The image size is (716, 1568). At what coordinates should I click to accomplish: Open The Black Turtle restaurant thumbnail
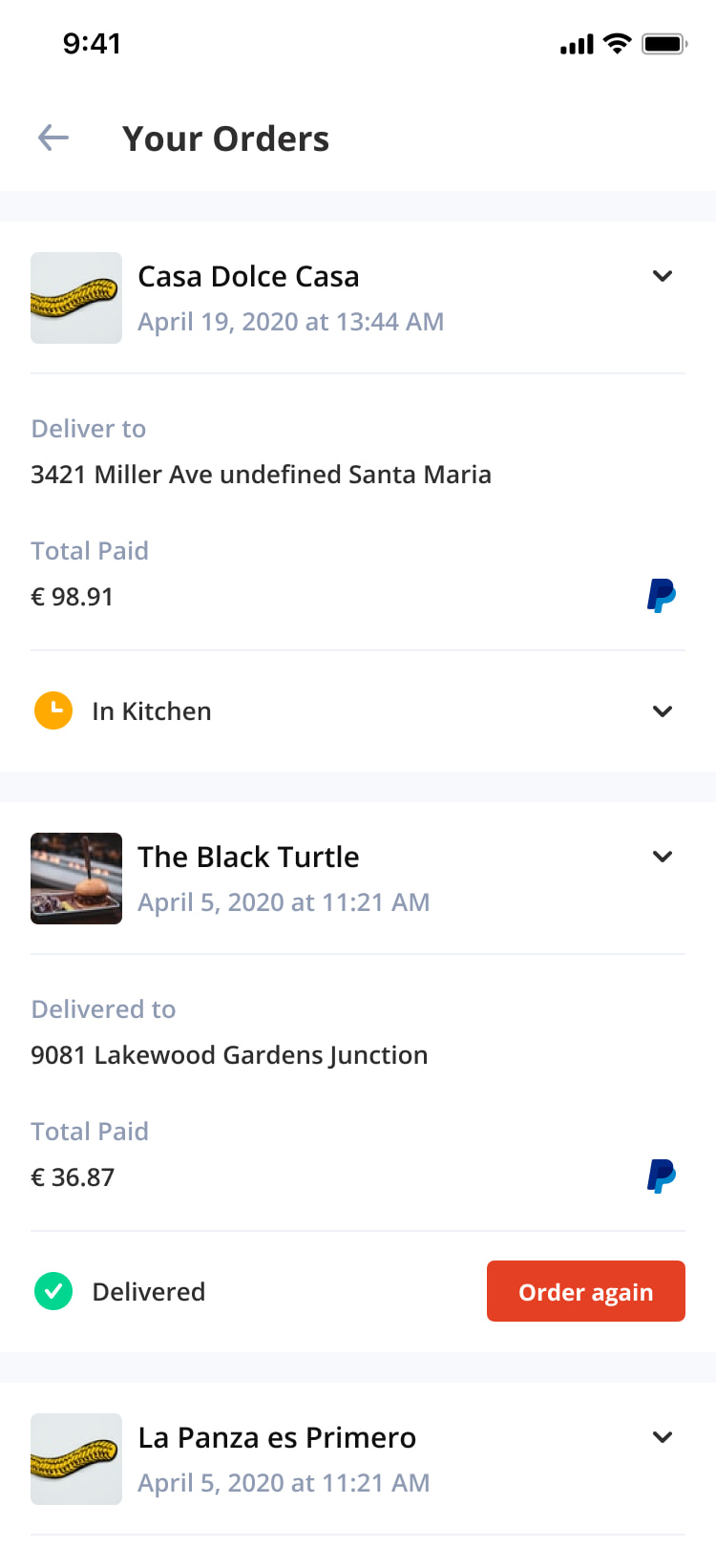point(76,879)
